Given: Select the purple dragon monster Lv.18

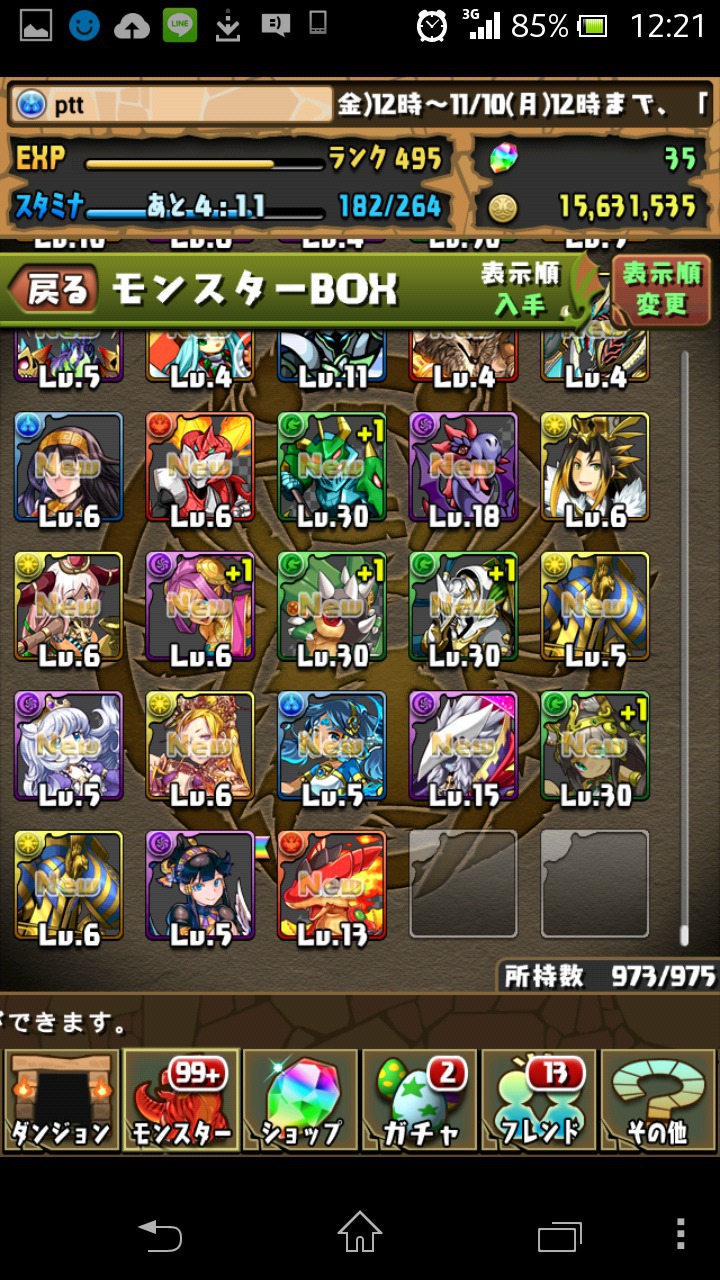Looking at the screenshot, I should pyautogui.click(x=464, y=467).
